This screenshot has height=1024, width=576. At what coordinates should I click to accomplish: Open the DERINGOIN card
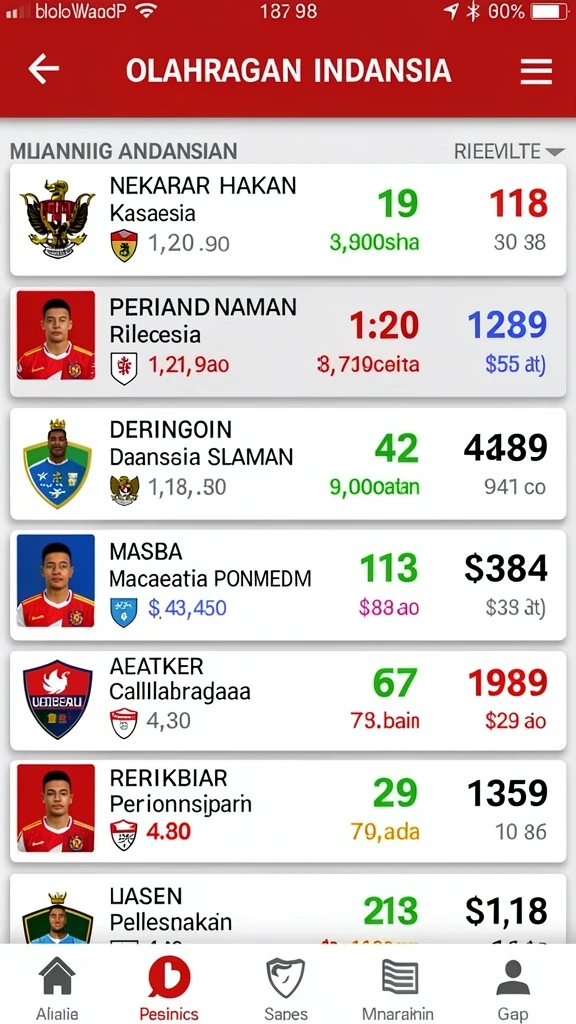click(288, 464)
